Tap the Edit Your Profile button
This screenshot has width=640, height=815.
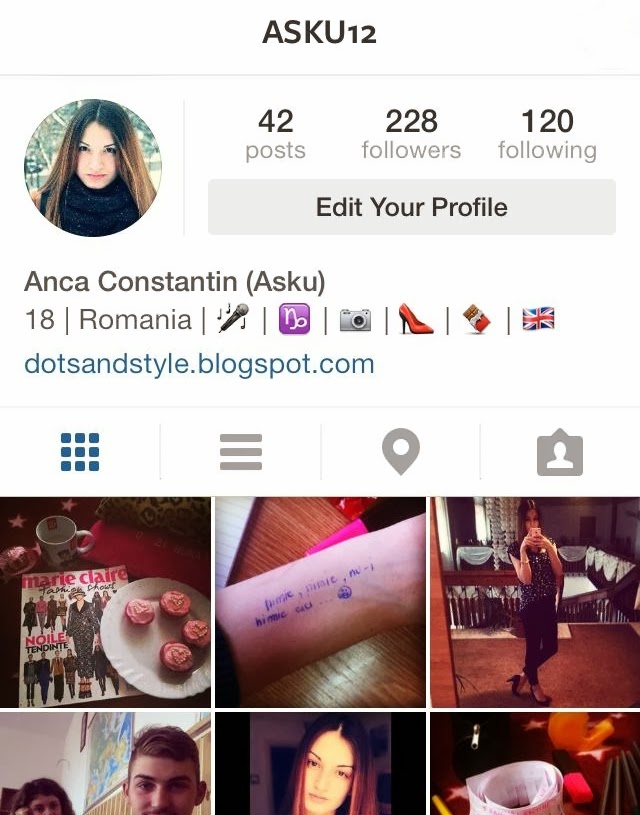(411, 207)
